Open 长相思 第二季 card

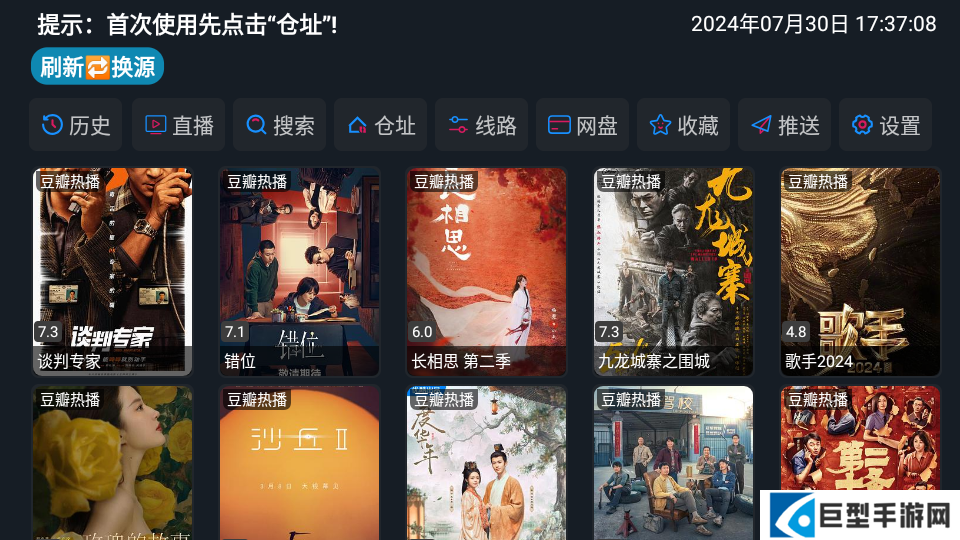[486, 270]
